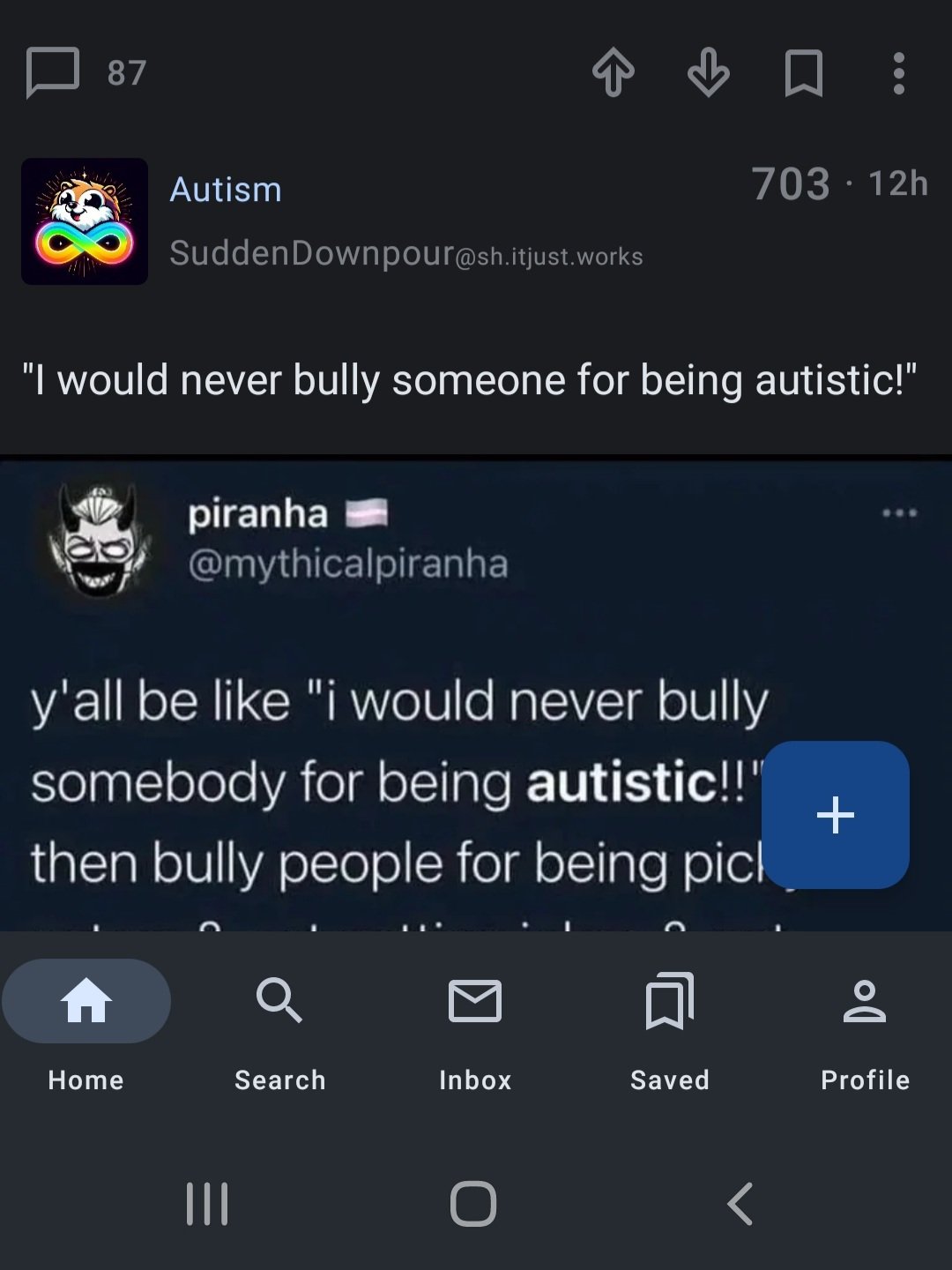Screen dimensions: 952x1270
Task: Open the post overflow menu
Action: [x=898, y=73]
